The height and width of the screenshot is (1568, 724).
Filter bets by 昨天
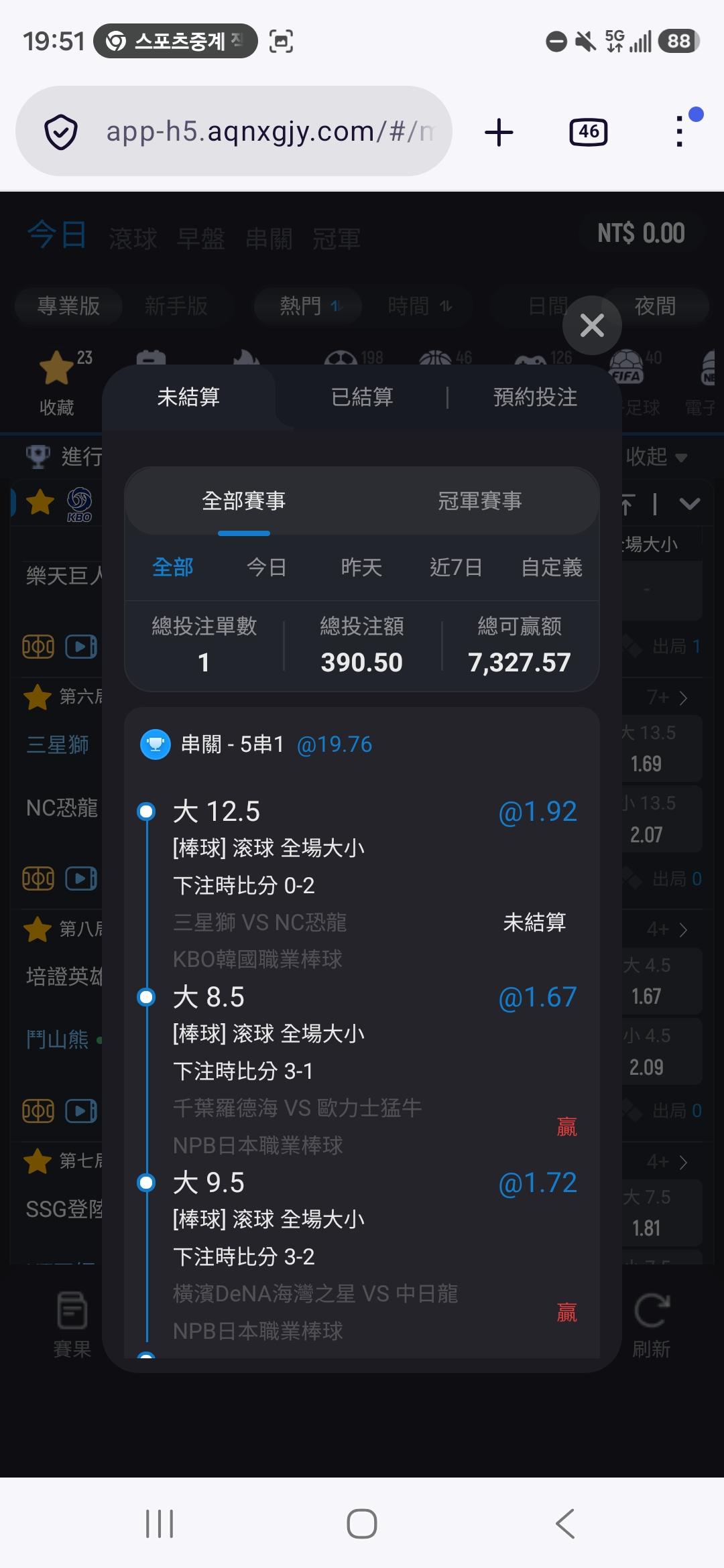tap(361, 568)
